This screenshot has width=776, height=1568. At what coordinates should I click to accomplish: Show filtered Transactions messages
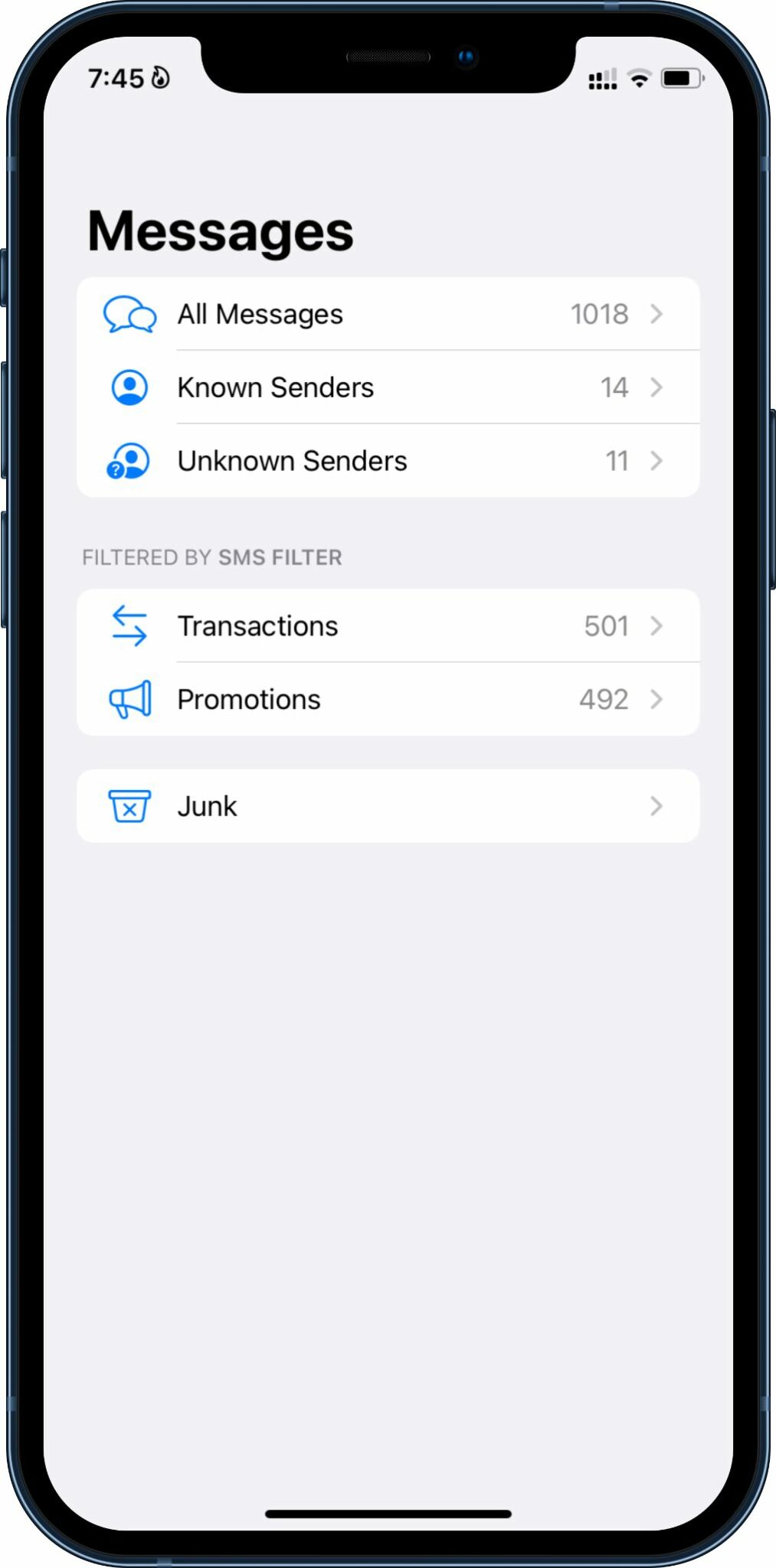[x=387, y=626]
